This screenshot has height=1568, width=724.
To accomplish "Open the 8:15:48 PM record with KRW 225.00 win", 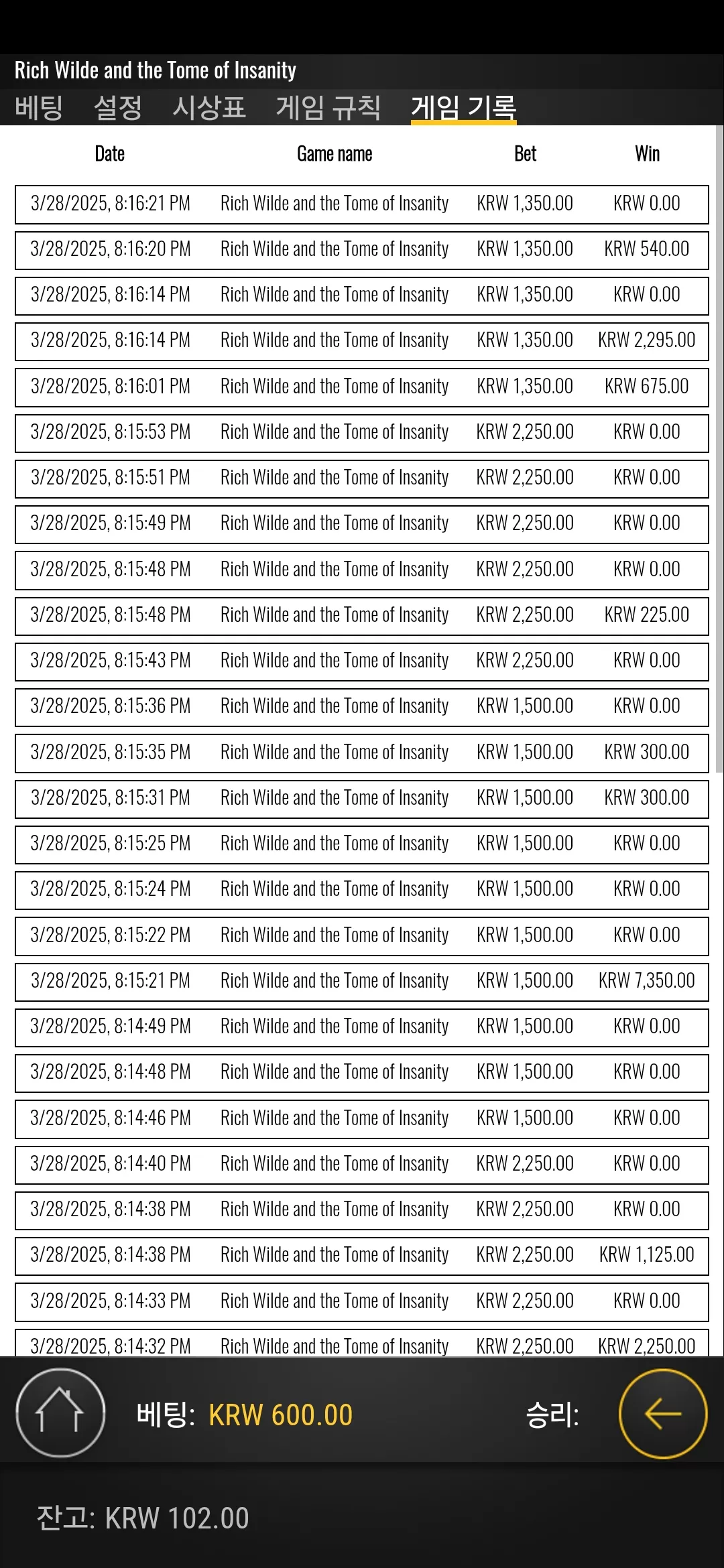I will point(362,616).
